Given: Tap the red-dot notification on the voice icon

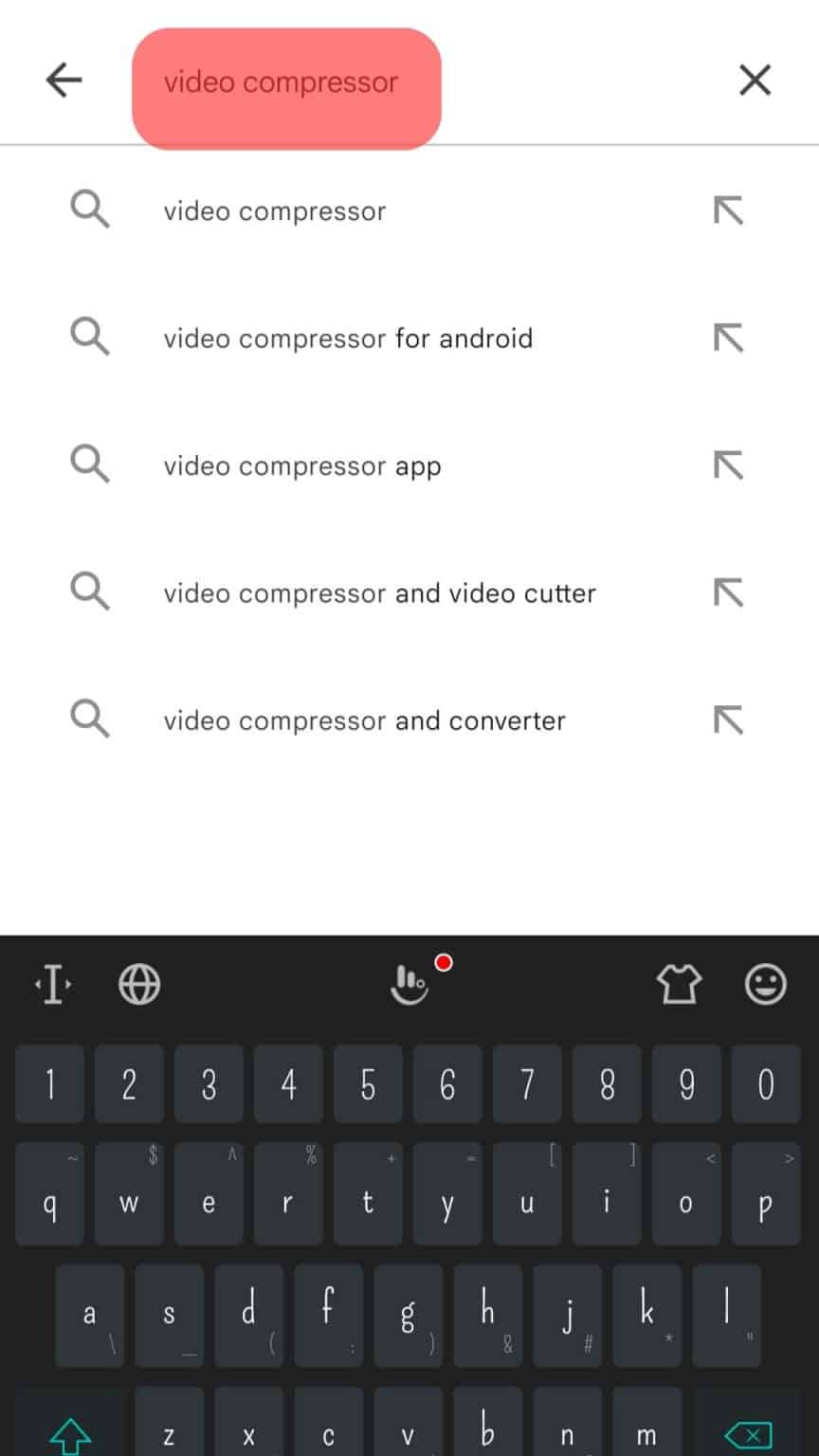Looking at the screenshot, I should (x=444, y=961).
